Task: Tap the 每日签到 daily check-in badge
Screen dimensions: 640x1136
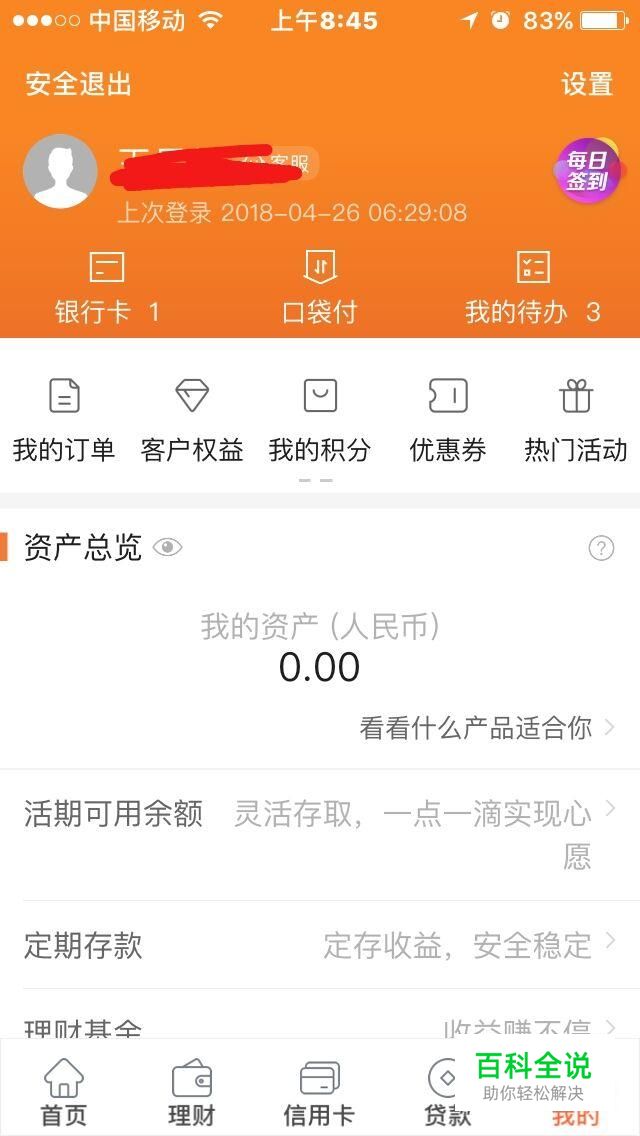Action: 588,171
